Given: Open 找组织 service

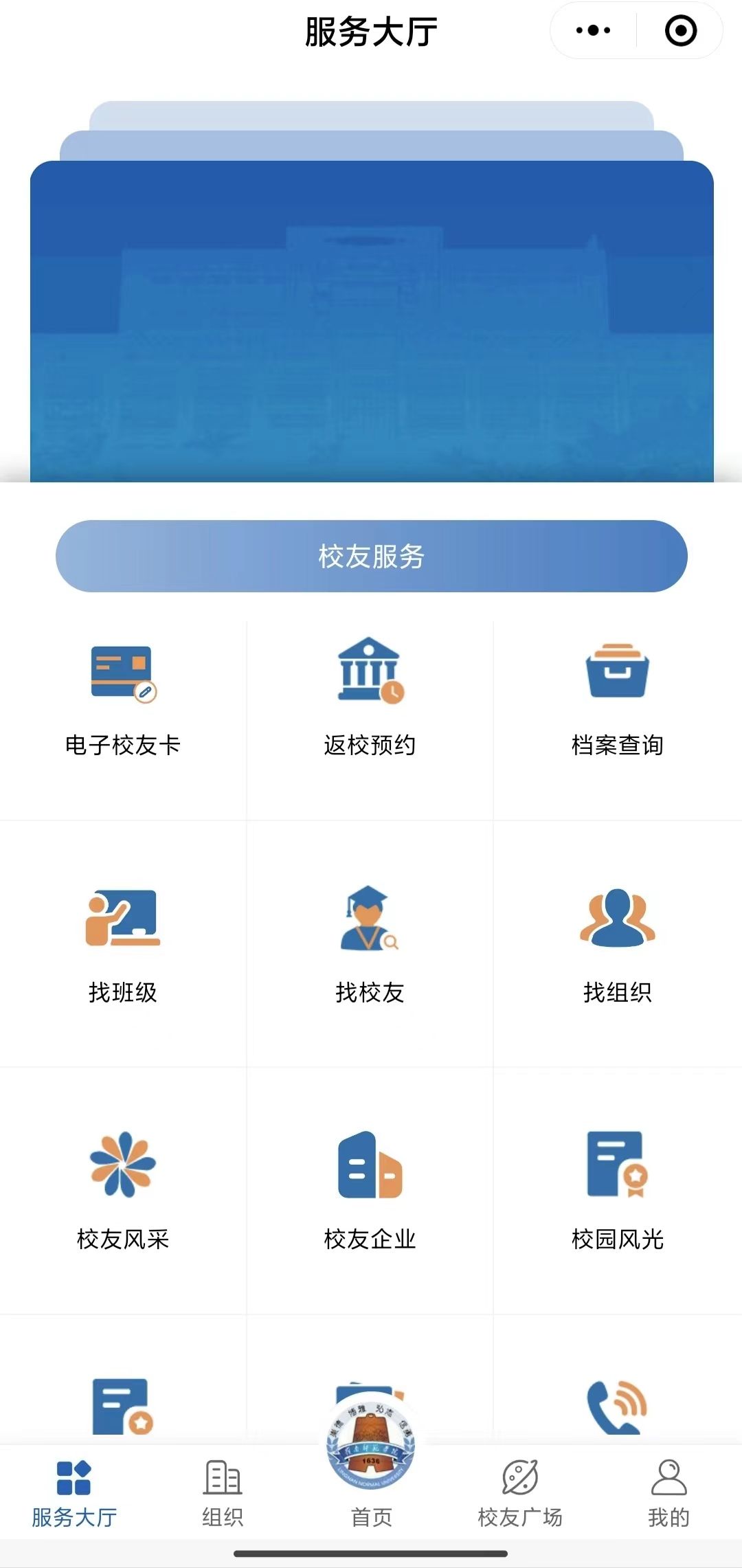Looking at the screenshot, I should pyautogui.click(x=617, y=945).
